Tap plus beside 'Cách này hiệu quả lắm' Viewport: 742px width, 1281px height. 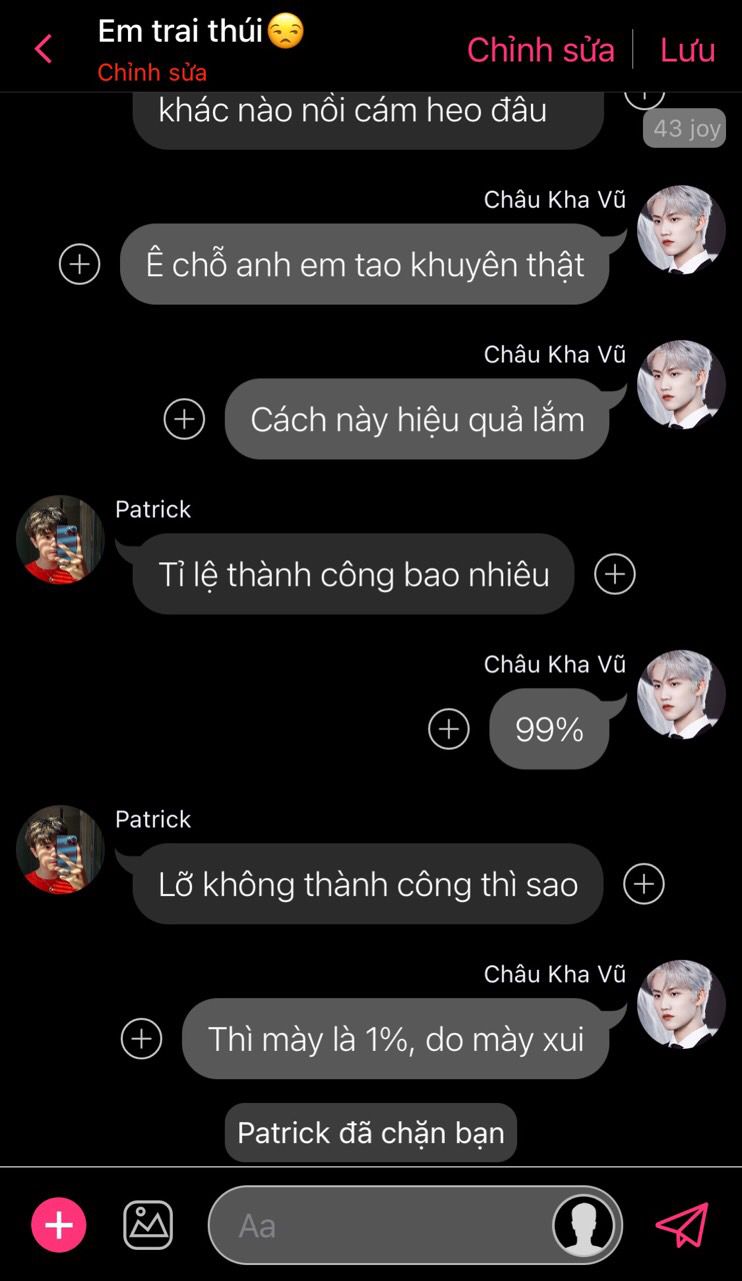(184, 419)
